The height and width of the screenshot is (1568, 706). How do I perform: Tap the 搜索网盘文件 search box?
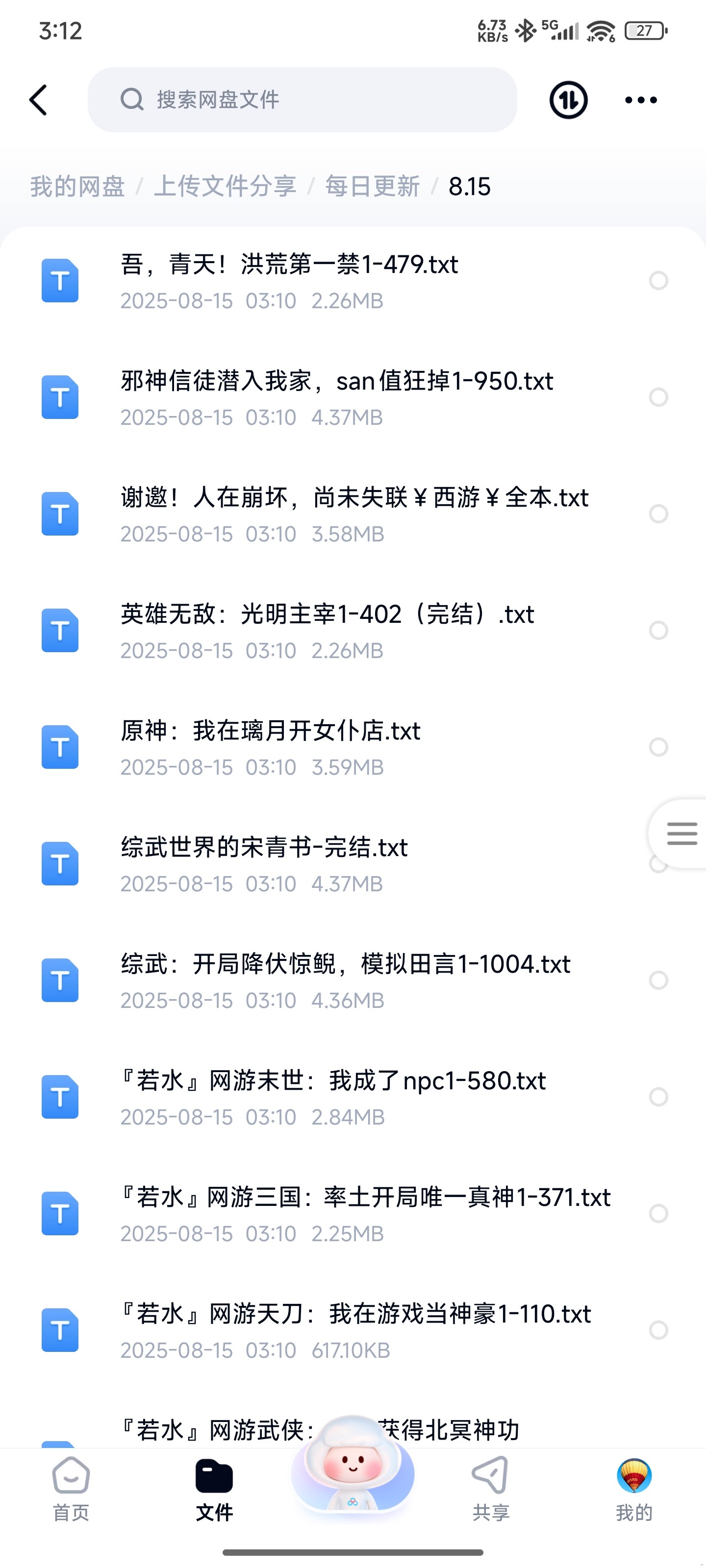[302, 100]
